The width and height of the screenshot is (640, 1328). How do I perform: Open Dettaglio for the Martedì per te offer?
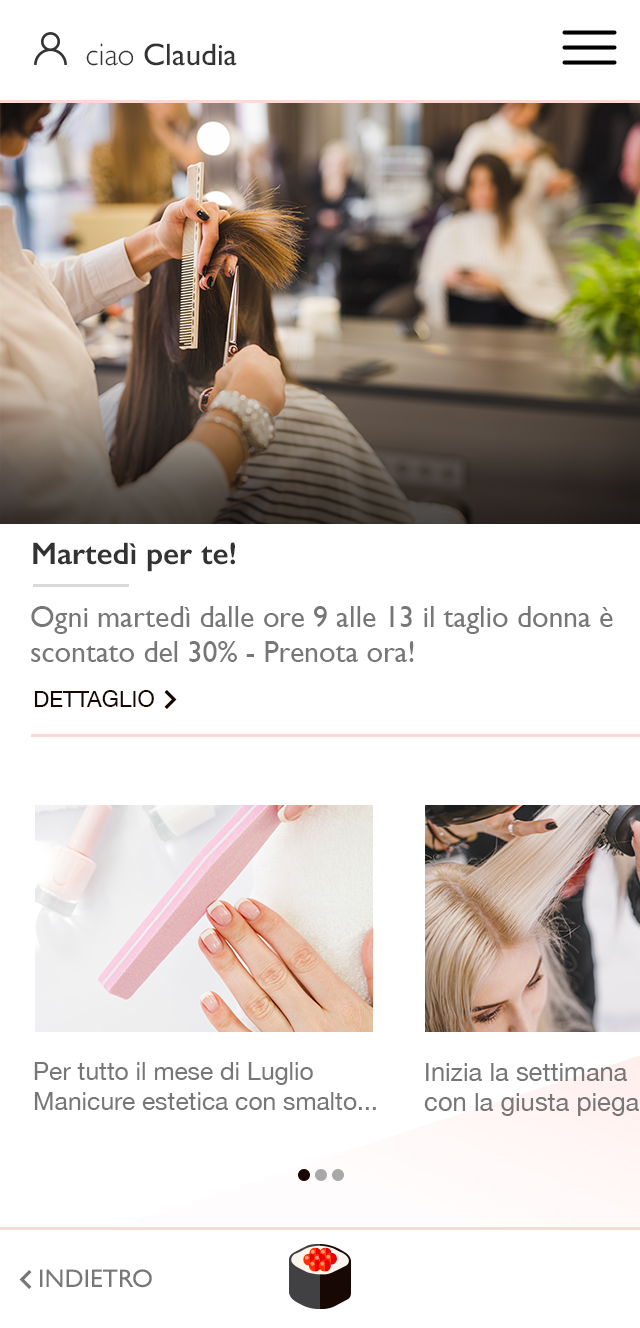(105, 699)
